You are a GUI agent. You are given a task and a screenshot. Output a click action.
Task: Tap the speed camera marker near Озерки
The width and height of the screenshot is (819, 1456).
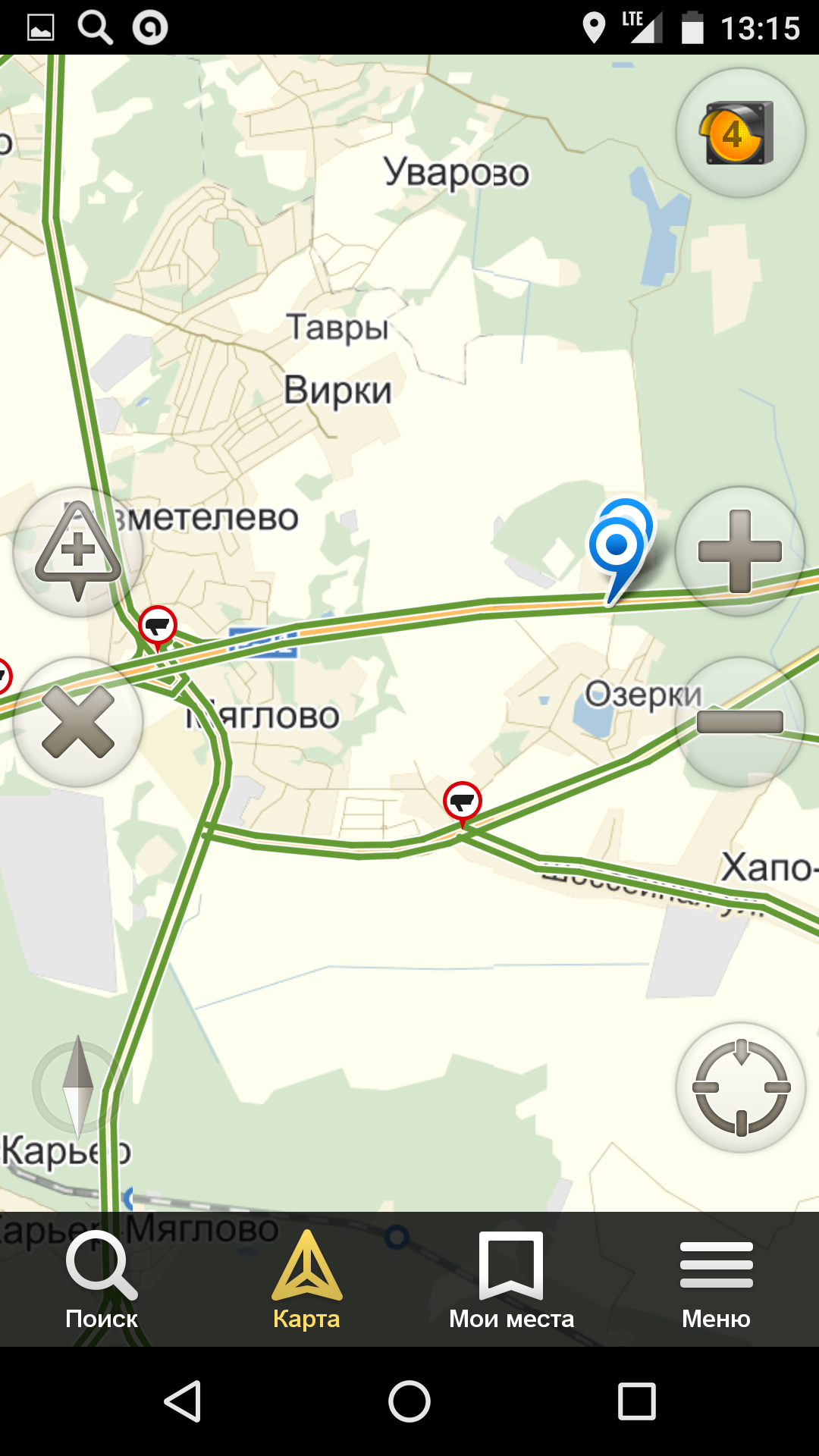462,801
